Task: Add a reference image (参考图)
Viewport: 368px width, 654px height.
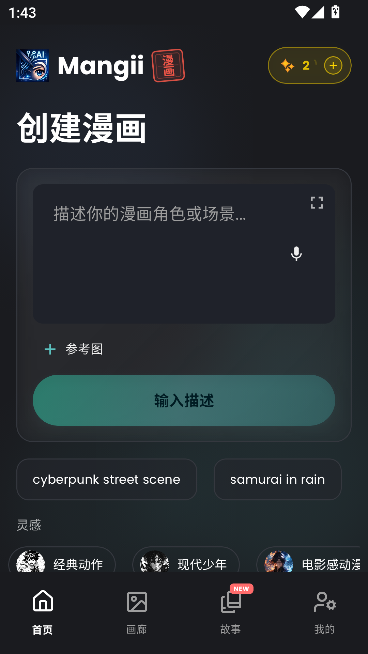Action: point(74,349)
